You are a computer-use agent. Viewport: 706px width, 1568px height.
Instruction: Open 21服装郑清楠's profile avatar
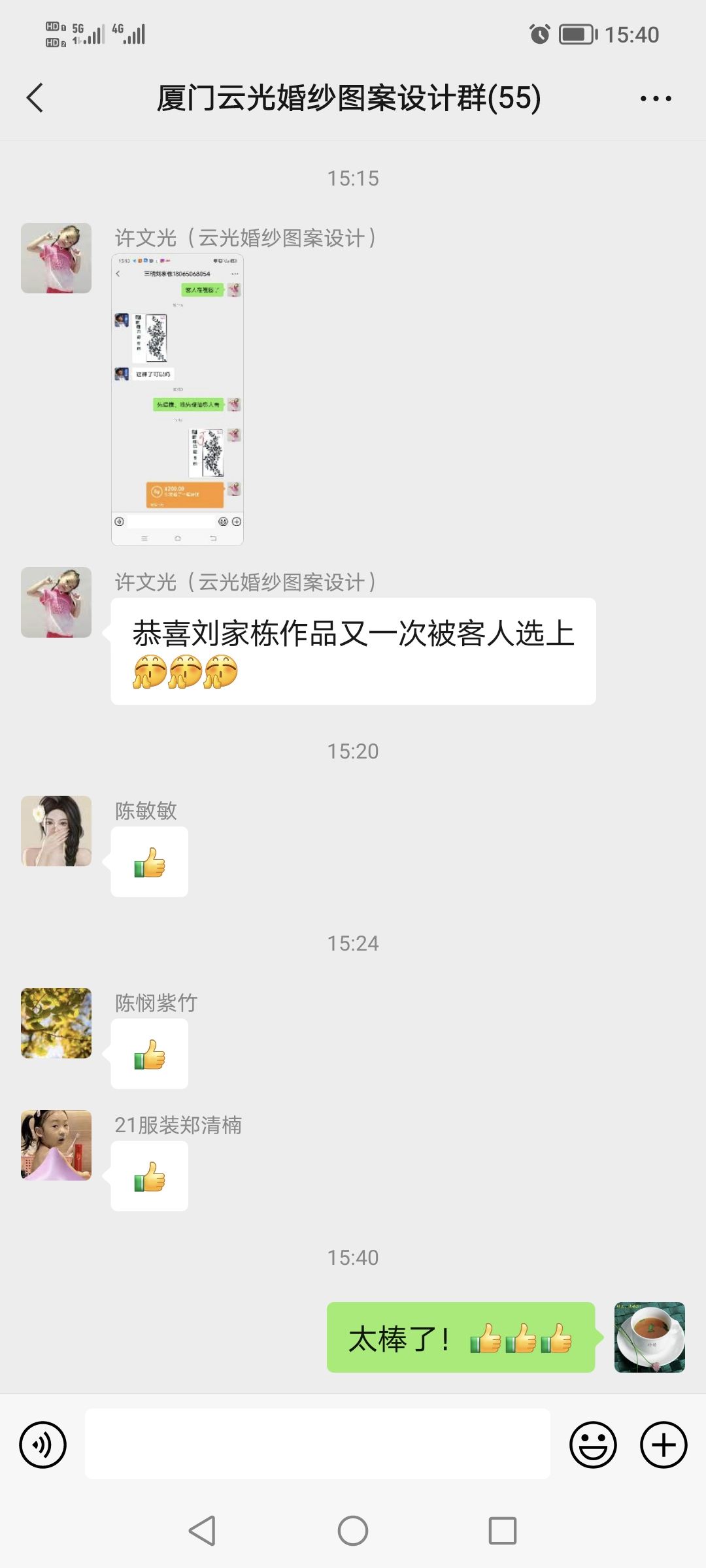(x=56, y=1145)
